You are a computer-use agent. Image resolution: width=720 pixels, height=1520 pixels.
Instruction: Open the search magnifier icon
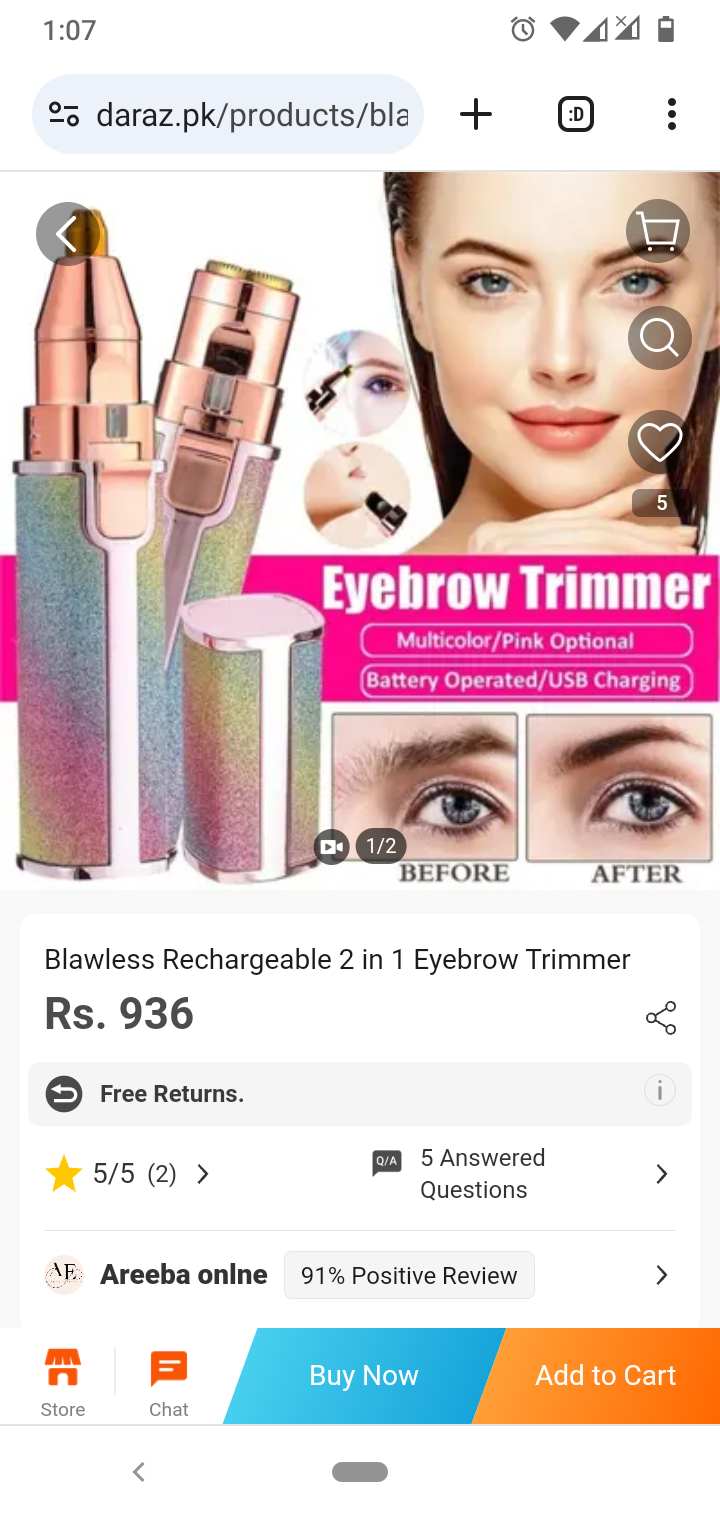coord(659,338)
